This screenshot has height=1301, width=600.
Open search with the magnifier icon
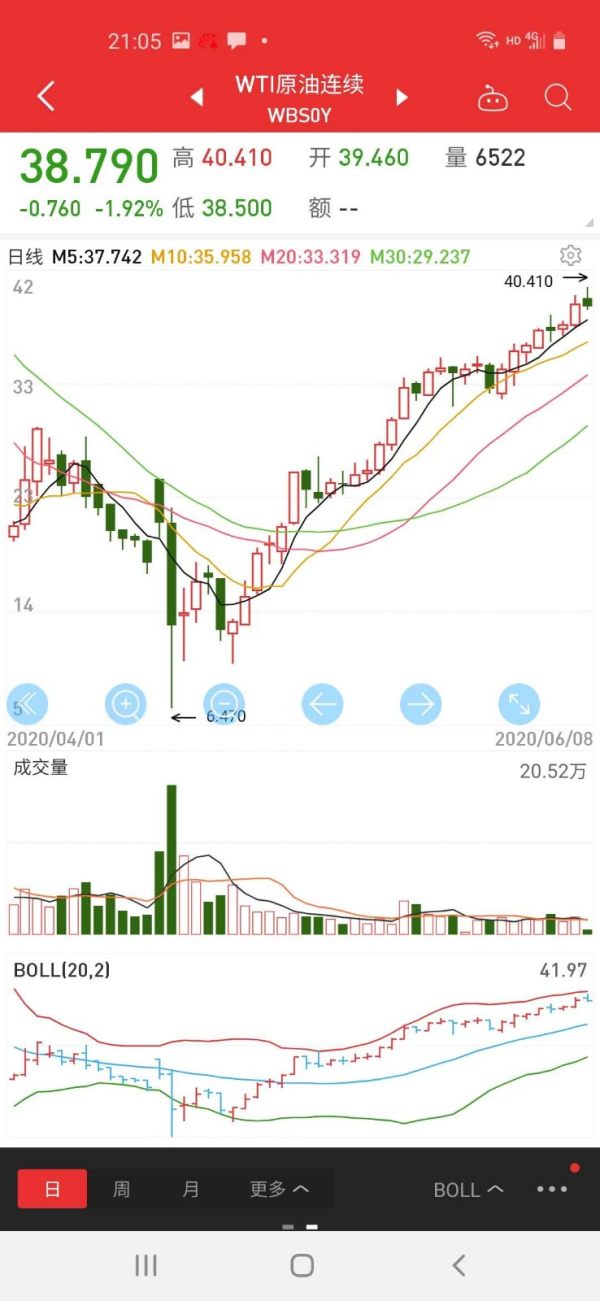[557, 97]
